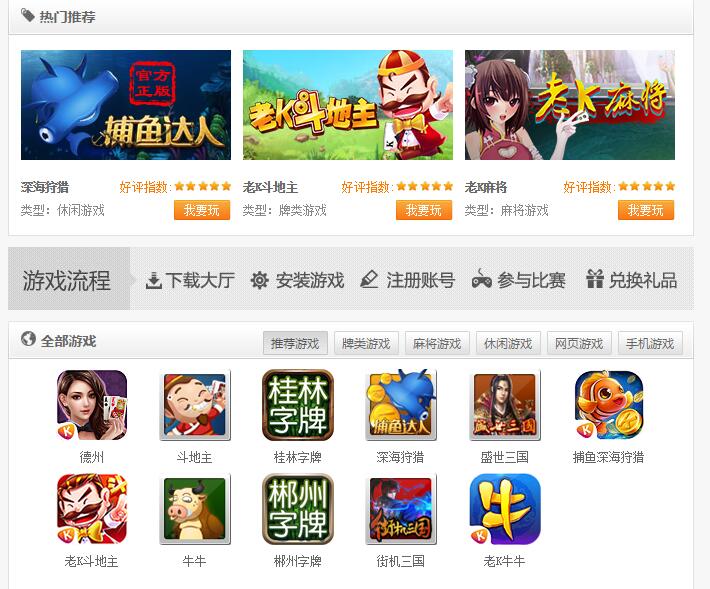Switch to 手机游戏 tab

[650, 343]
